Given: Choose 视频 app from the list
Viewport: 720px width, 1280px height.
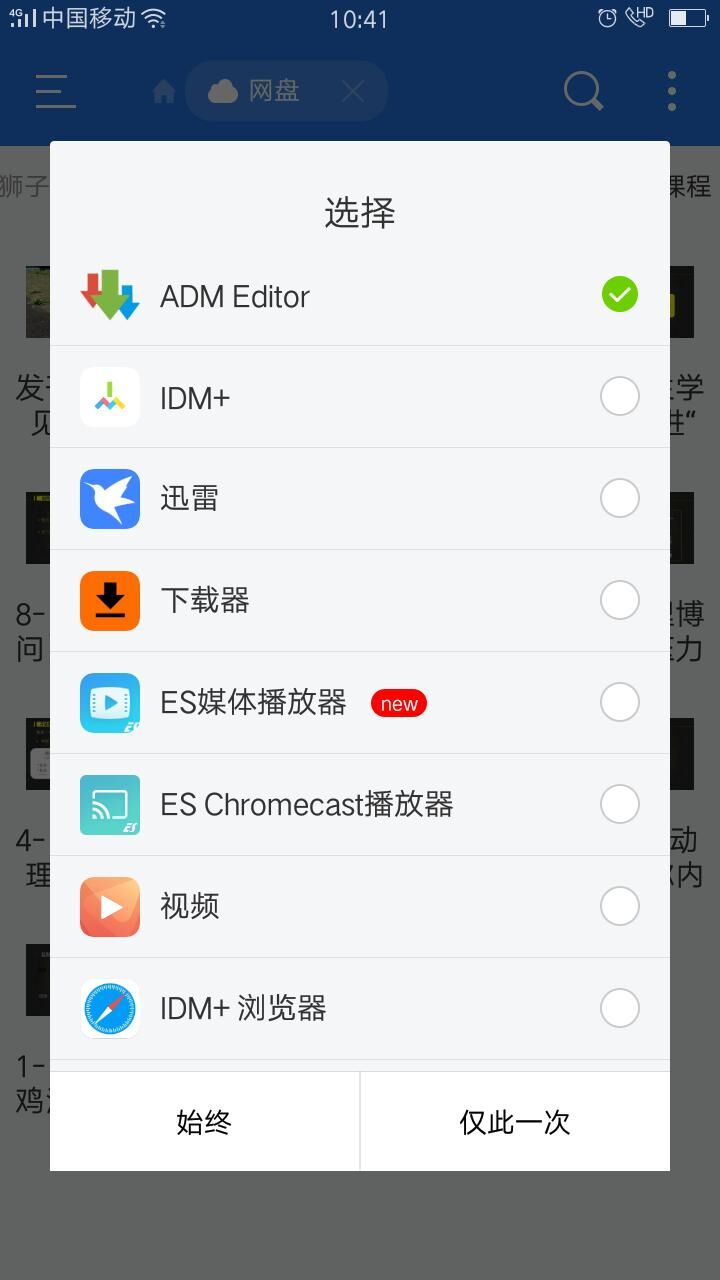Looking at the screenshot, I should click(x=360, y=906).
